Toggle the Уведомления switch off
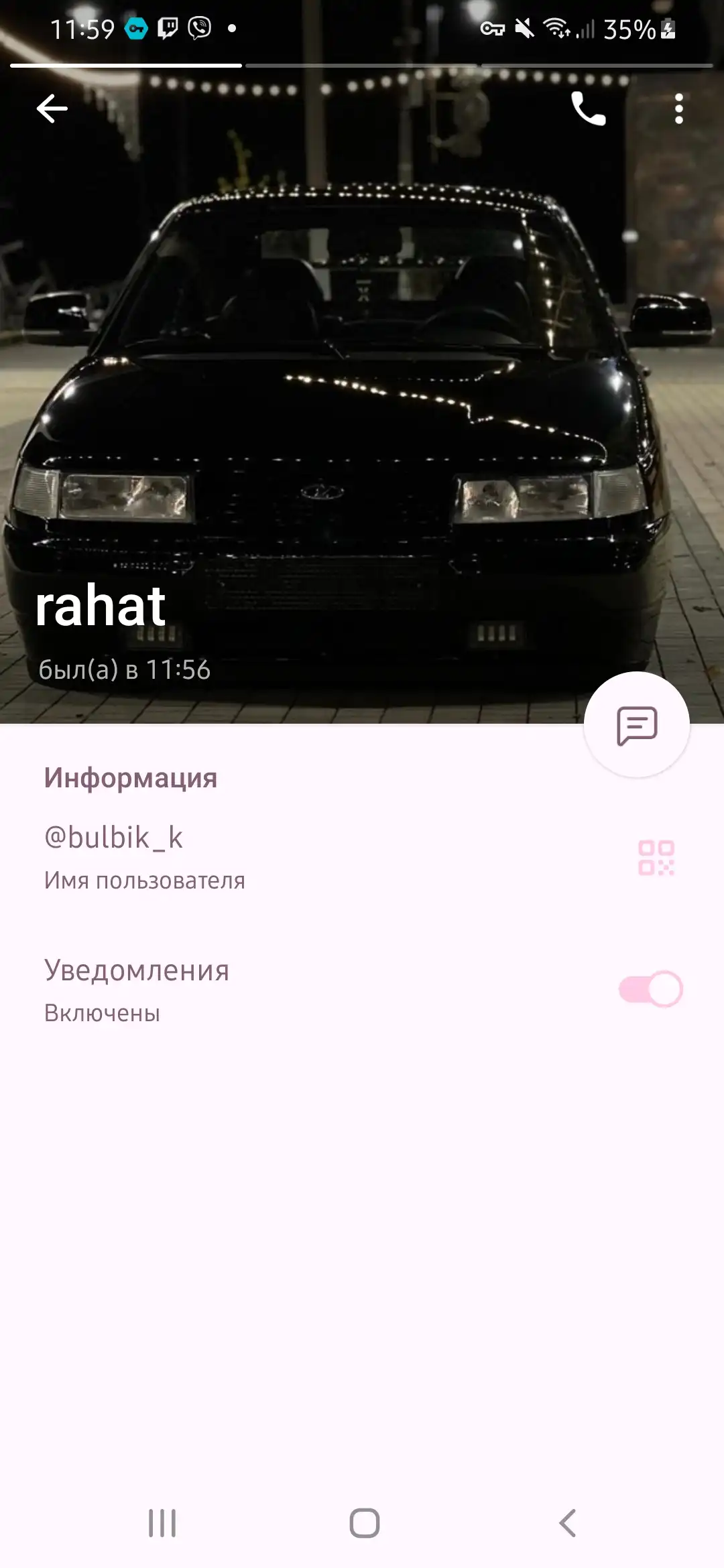Screen dimensions: 724x1568 point(650,989)
